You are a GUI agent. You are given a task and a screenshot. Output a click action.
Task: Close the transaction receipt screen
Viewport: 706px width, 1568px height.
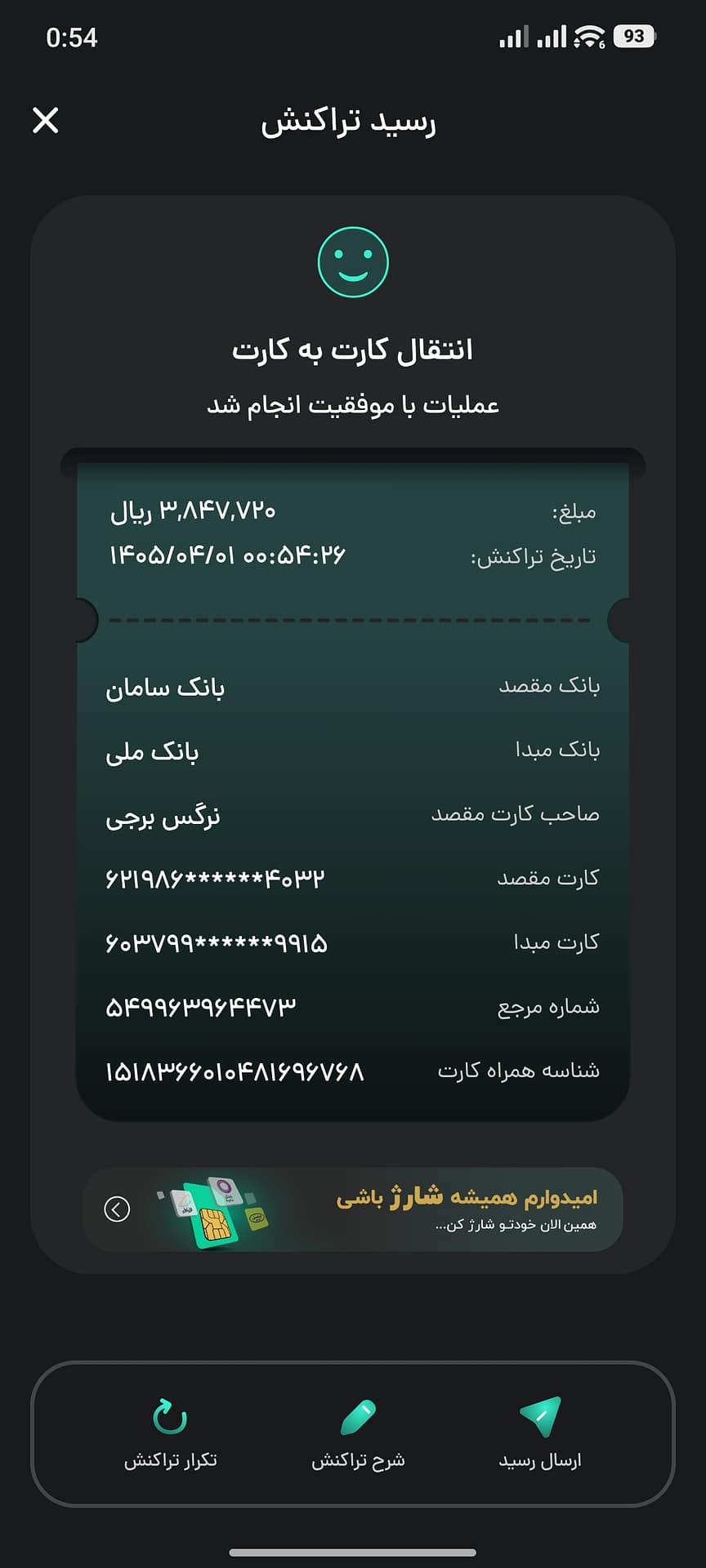click(x=46, y=120)
